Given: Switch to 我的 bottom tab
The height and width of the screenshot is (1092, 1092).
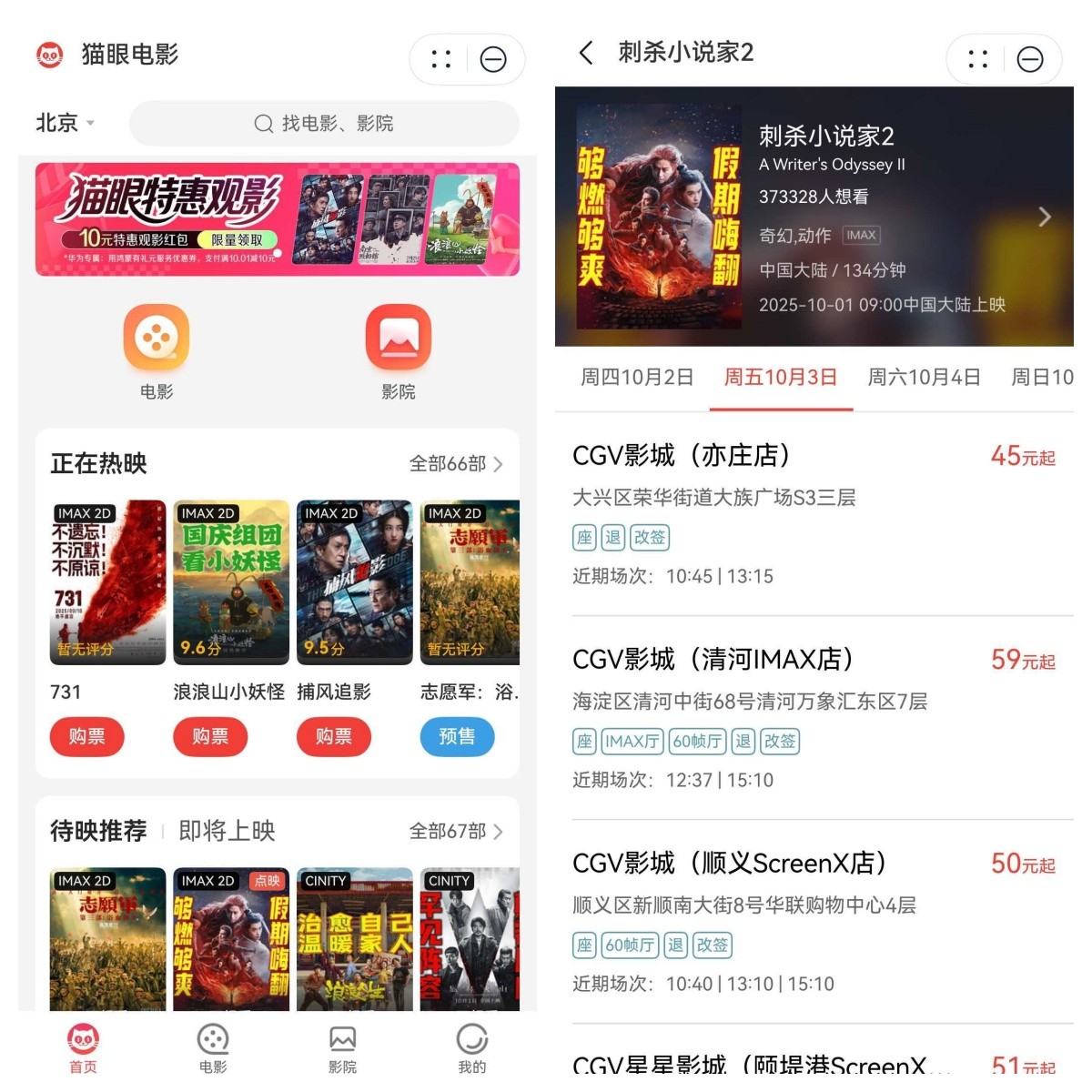Looking at the screenshot, I should point(471,1048).
